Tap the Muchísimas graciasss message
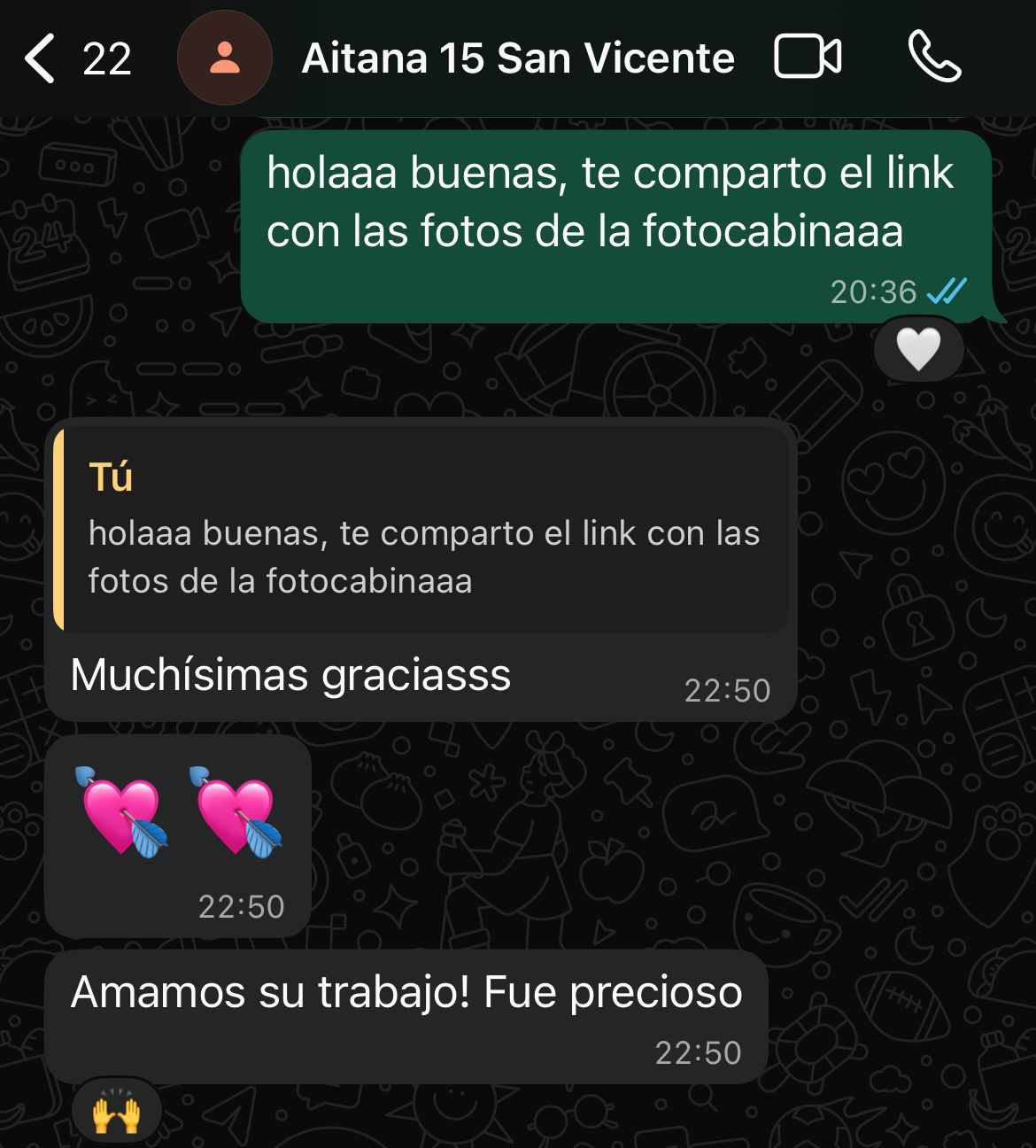1036x1148 pixels. 289,675
